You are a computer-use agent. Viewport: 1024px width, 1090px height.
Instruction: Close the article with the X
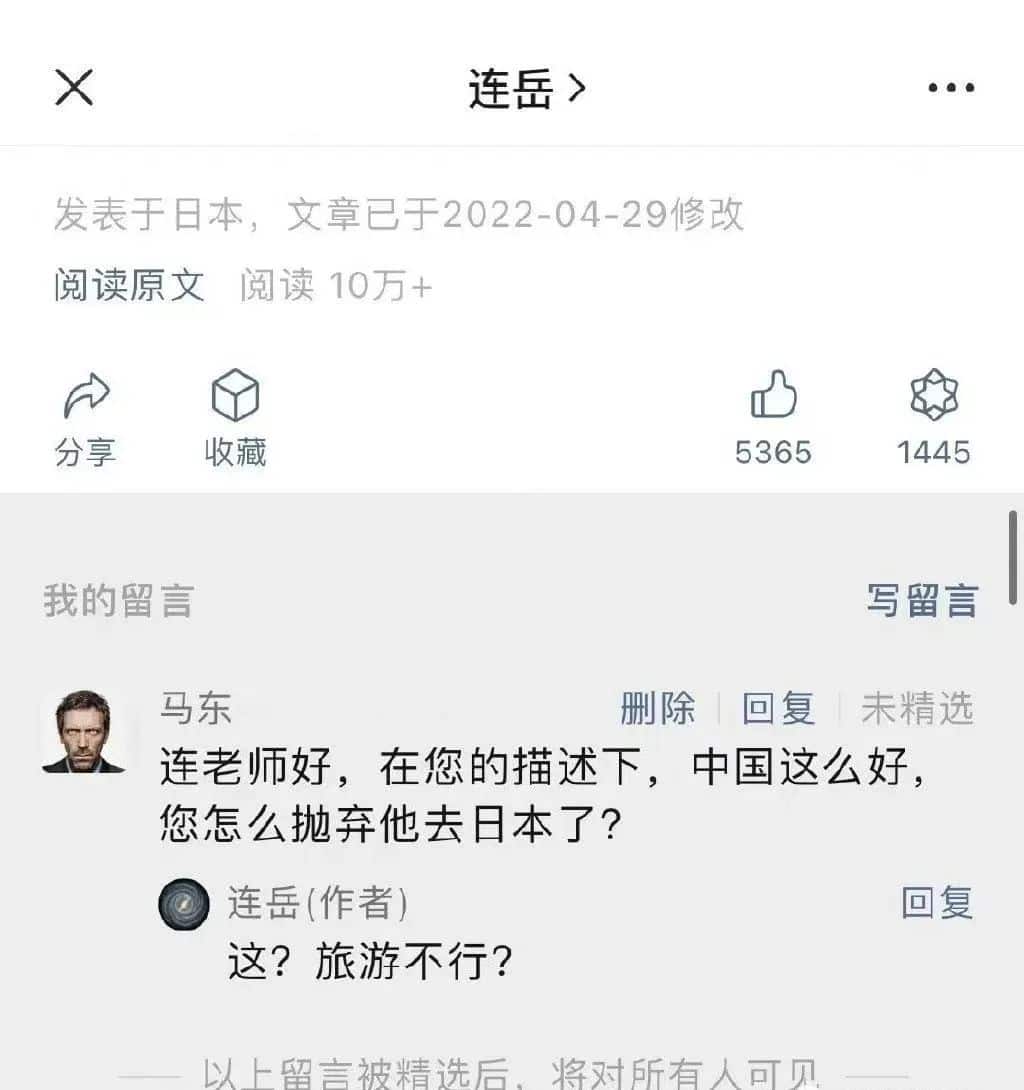pyautogui.click(x=74, y=89)
